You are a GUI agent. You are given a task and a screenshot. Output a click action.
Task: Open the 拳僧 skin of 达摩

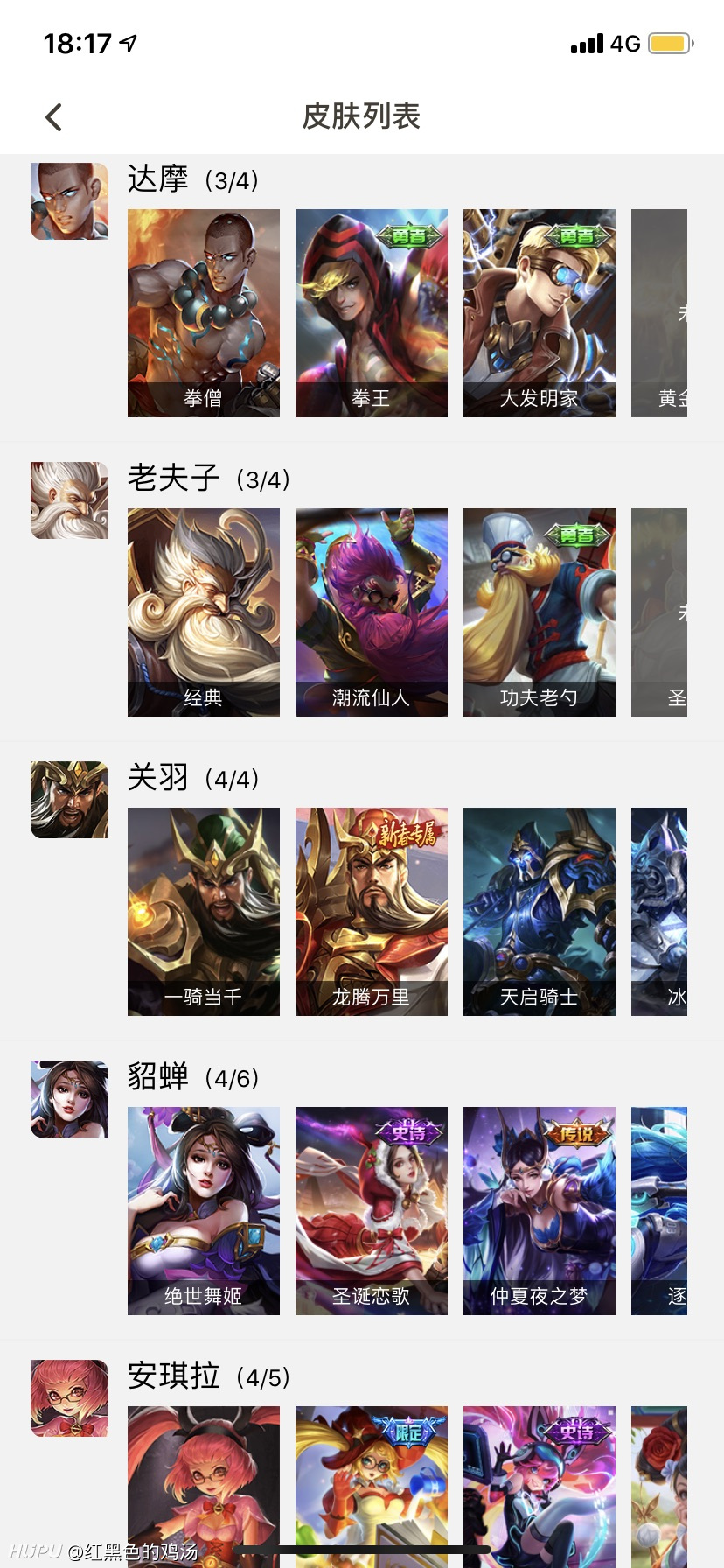click(204, 313)
